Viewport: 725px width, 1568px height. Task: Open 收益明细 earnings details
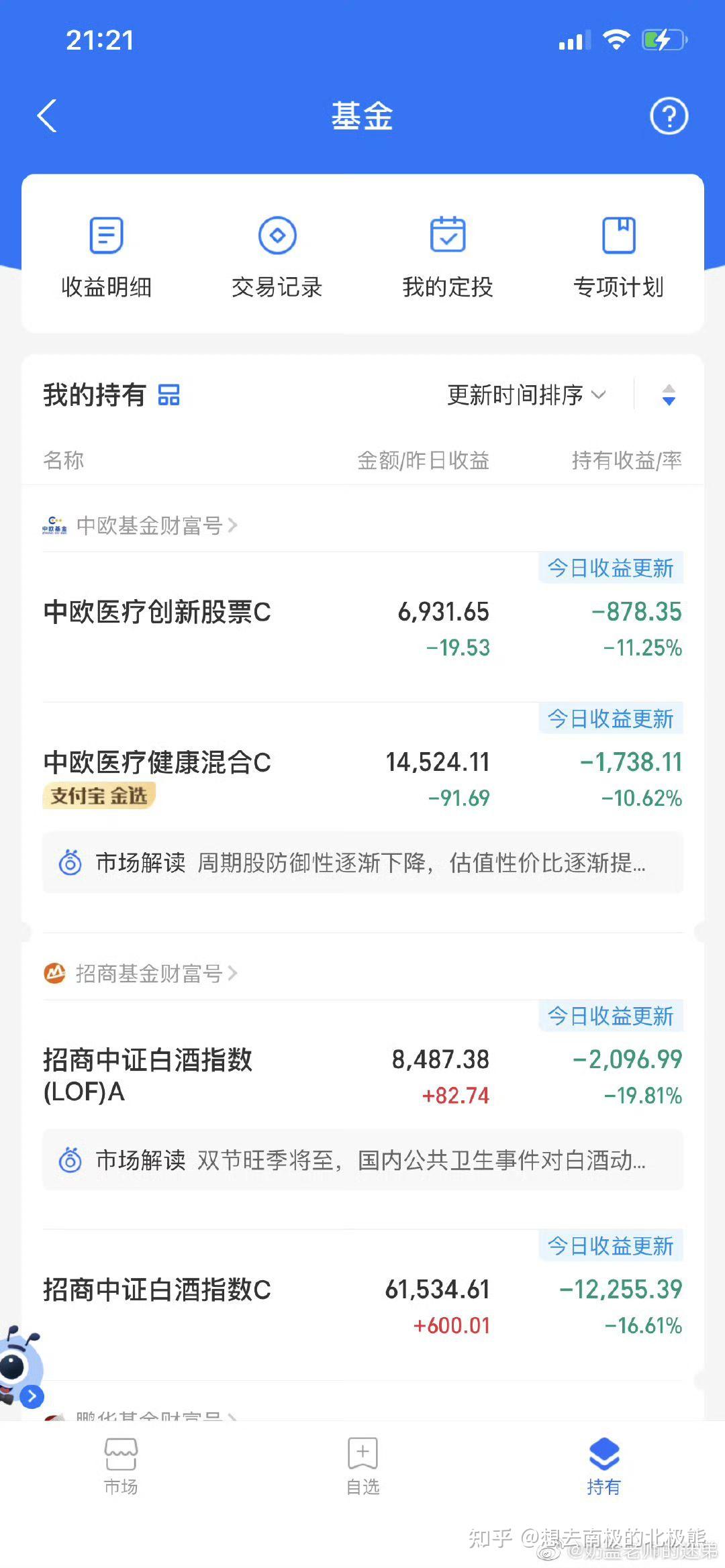(x=107, y=256)
